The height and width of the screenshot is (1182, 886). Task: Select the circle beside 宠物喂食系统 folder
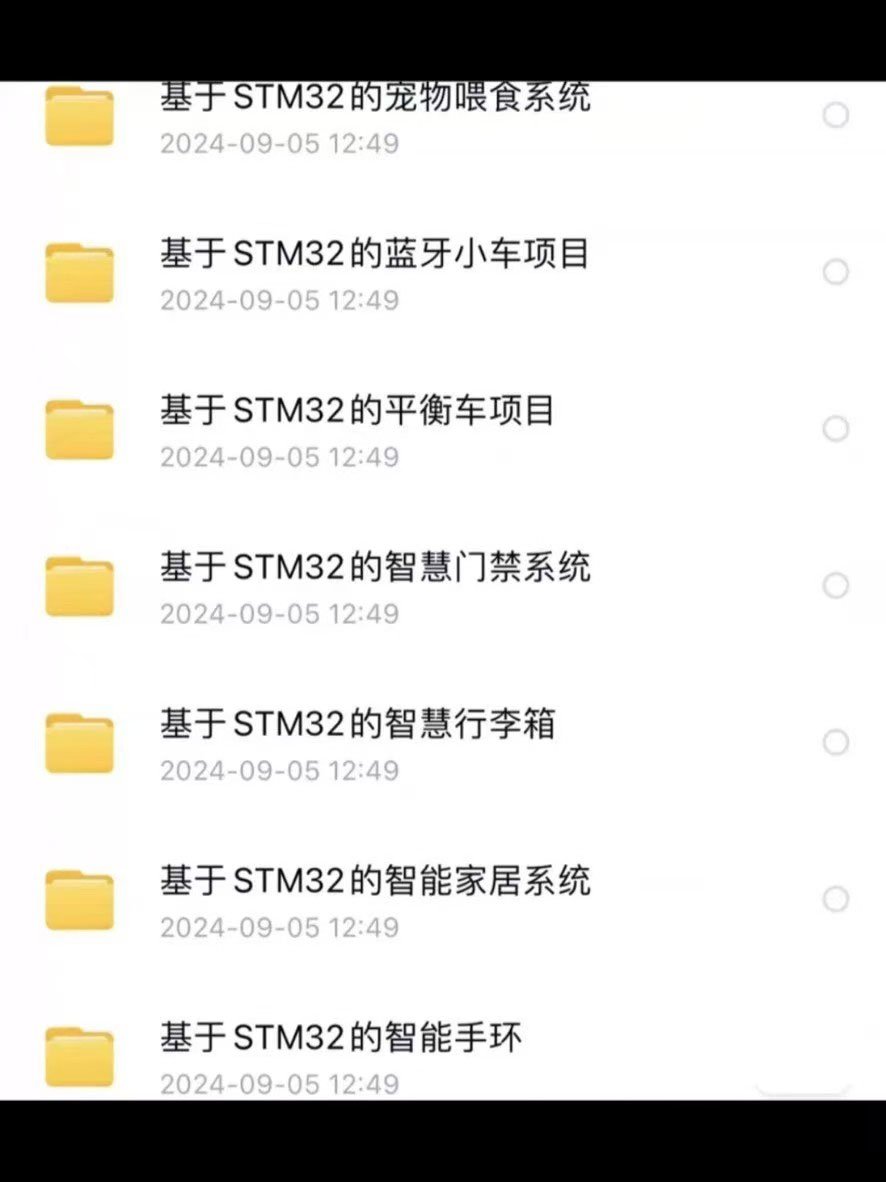click(x=836, y=116)
